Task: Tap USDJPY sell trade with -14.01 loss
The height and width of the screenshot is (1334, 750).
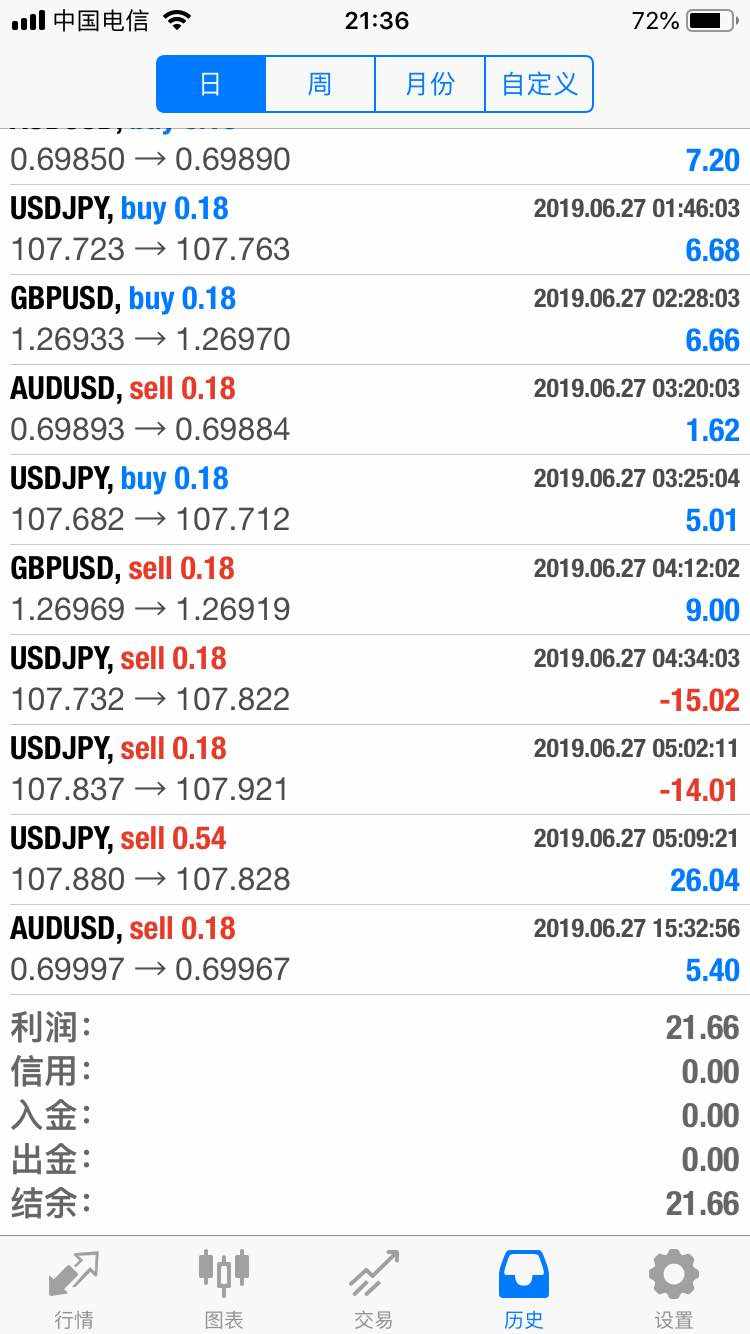Action: [x=375, y=770]
